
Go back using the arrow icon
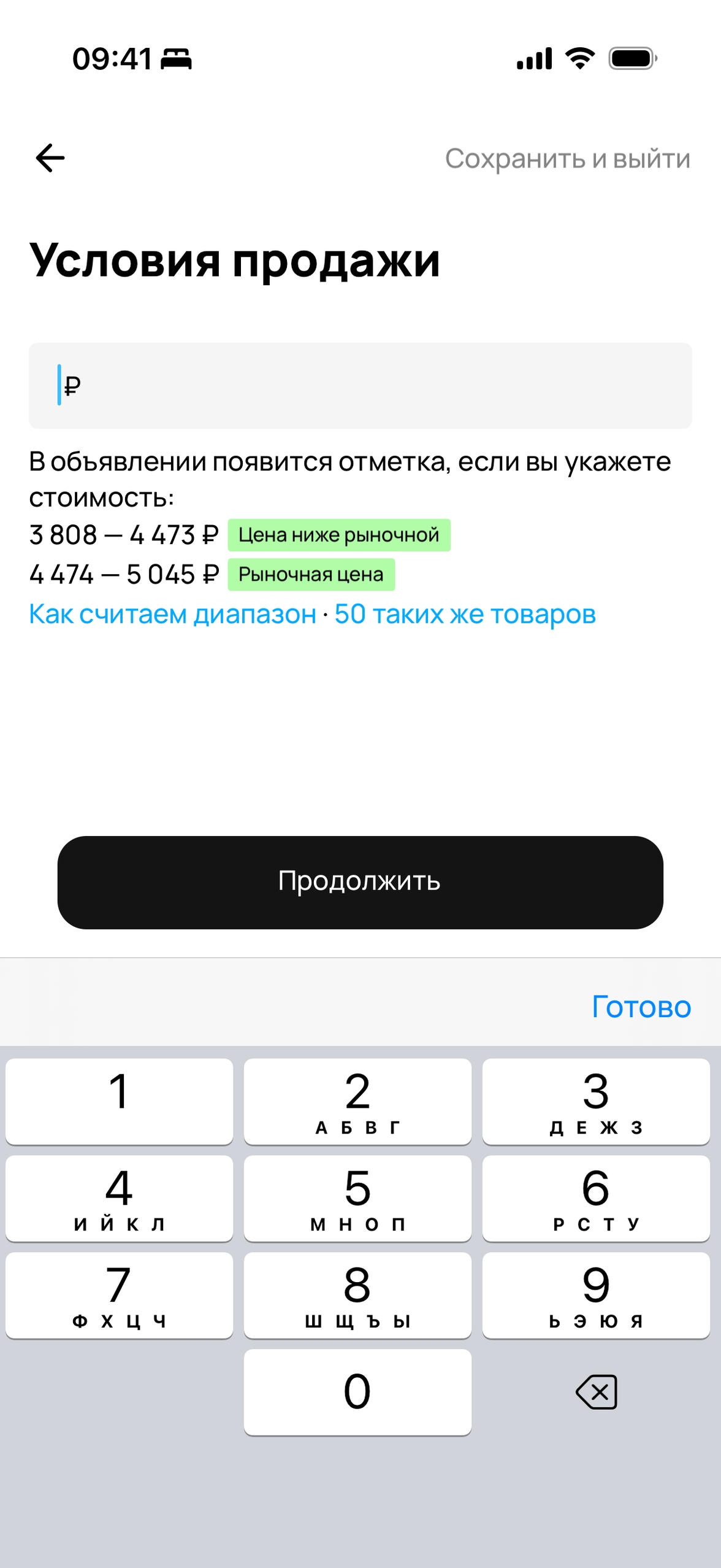pyautogui.click(x=50, y=158)
